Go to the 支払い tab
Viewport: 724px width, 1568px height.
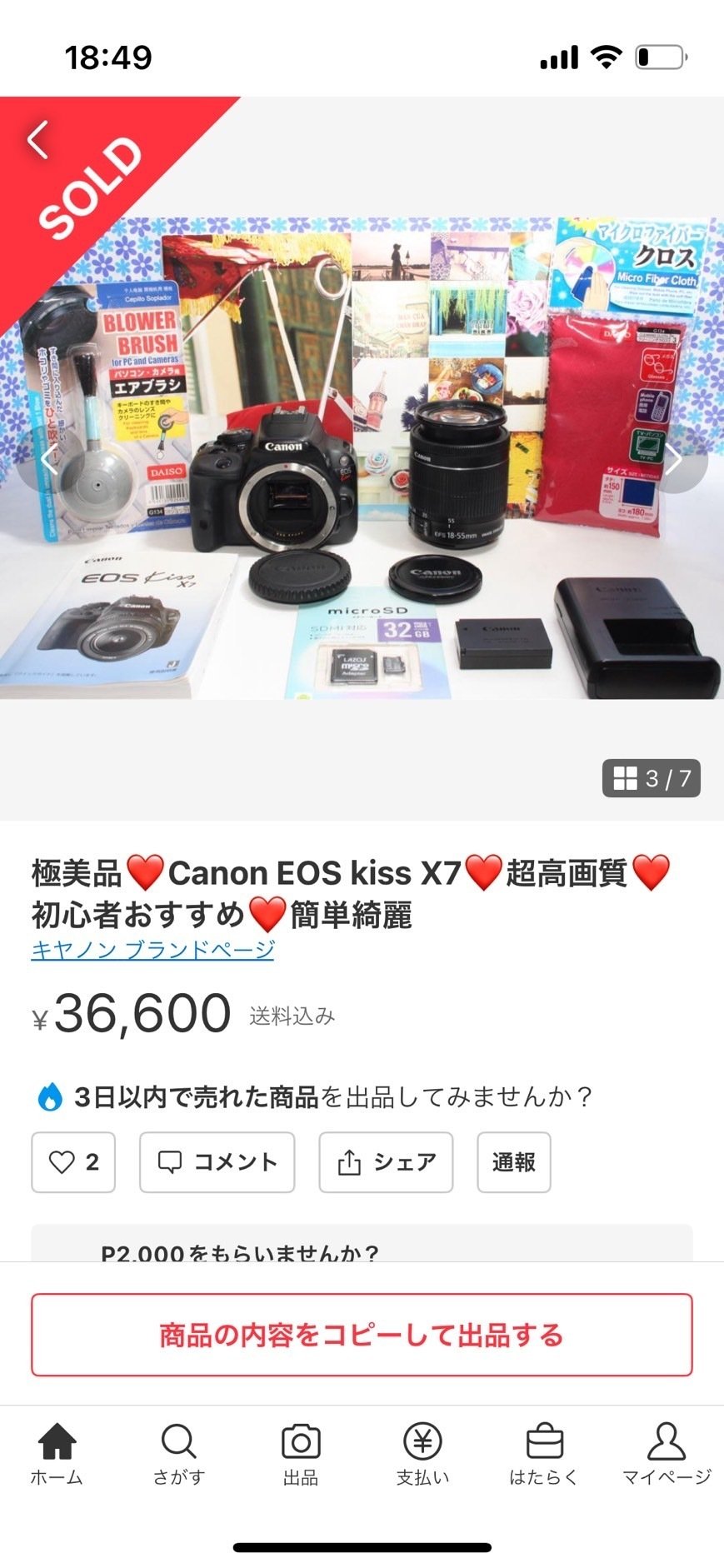coord(422,1454)
